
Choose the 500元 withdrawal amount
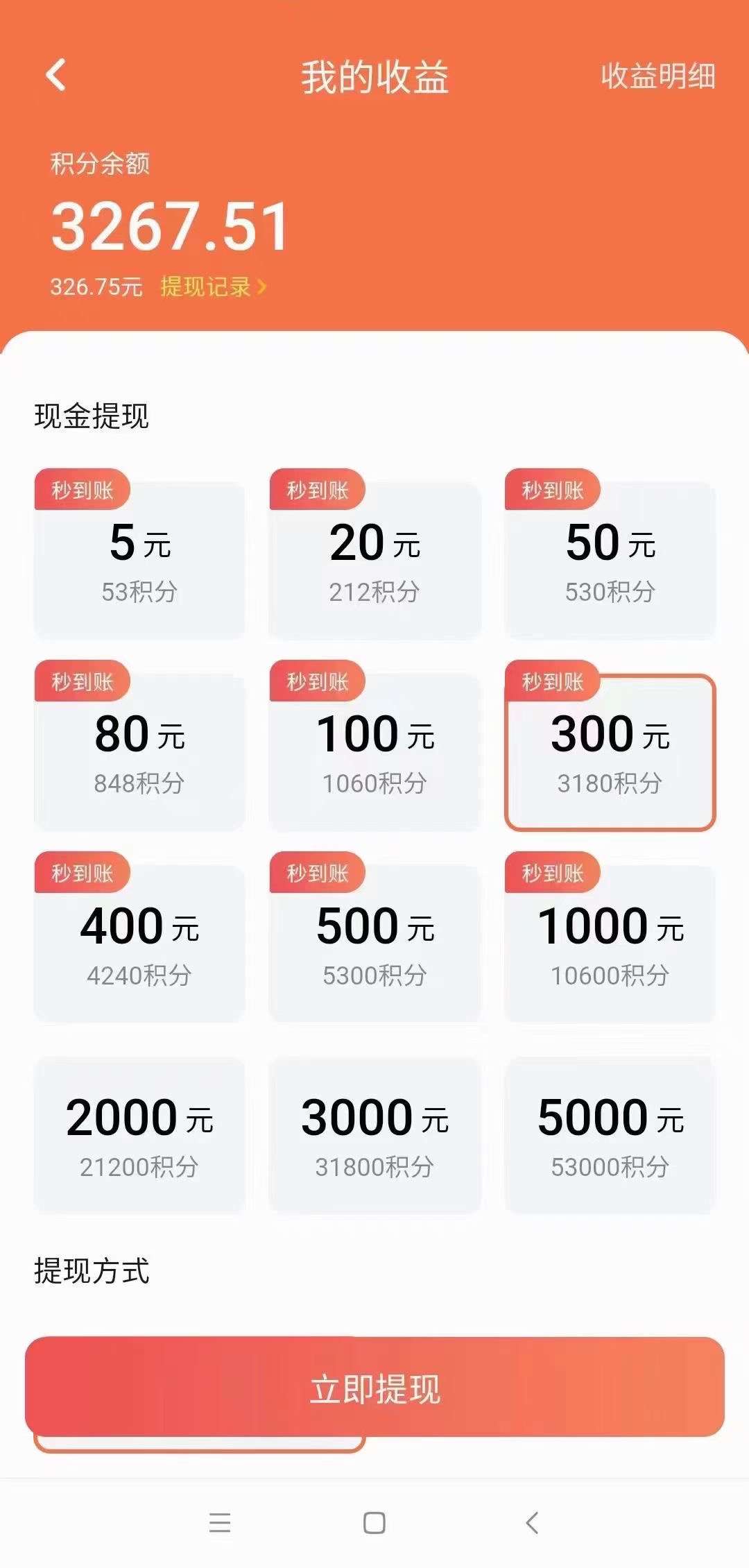click(374, 944)
